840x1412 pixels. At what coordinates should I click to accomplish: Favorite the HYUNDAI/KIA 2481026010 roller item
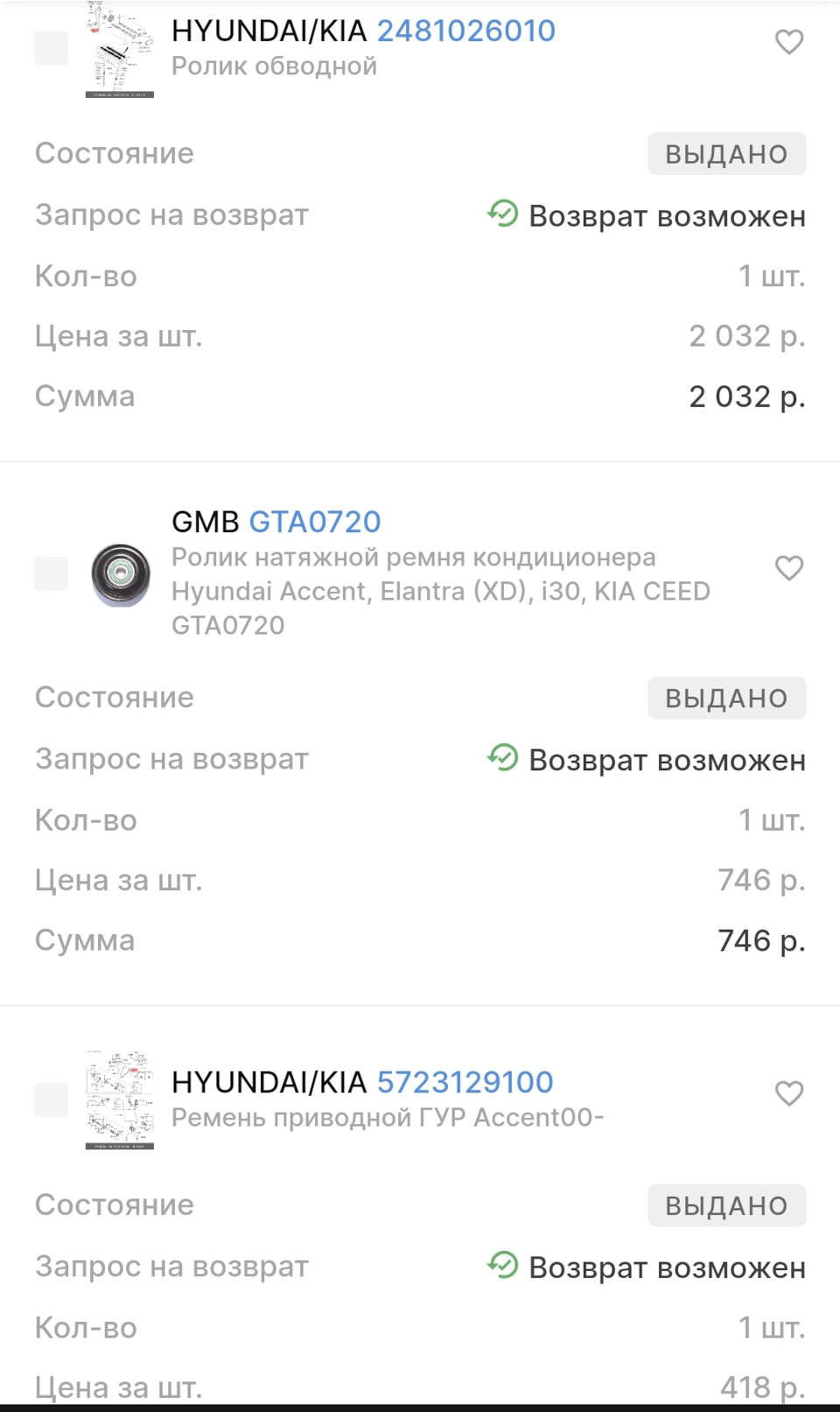click(790, 41)
